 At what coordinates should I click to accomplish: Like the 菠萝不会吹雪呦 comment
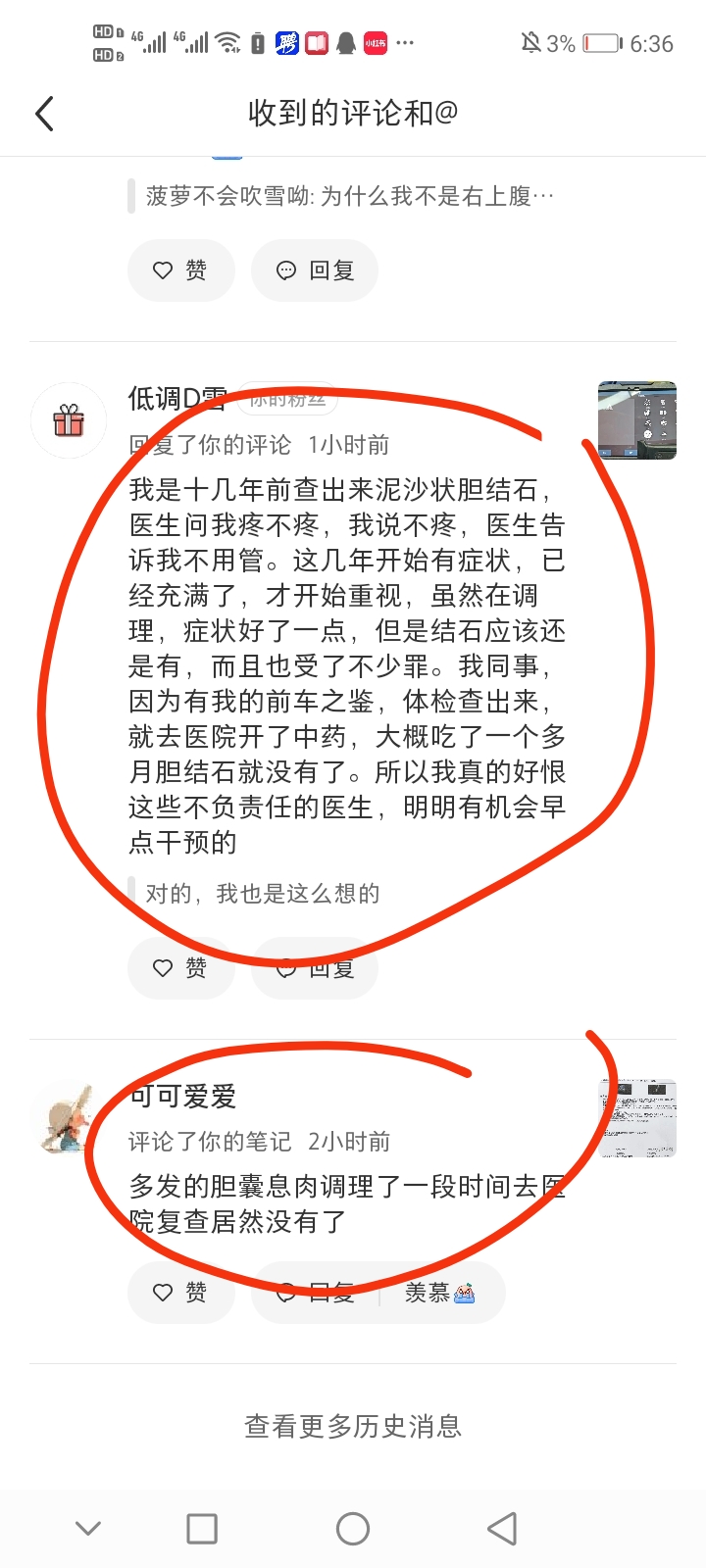181,270
